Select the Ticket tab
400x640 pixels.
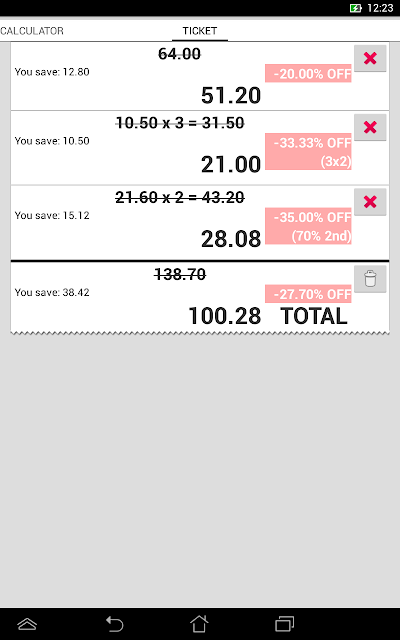click(200, 31)
